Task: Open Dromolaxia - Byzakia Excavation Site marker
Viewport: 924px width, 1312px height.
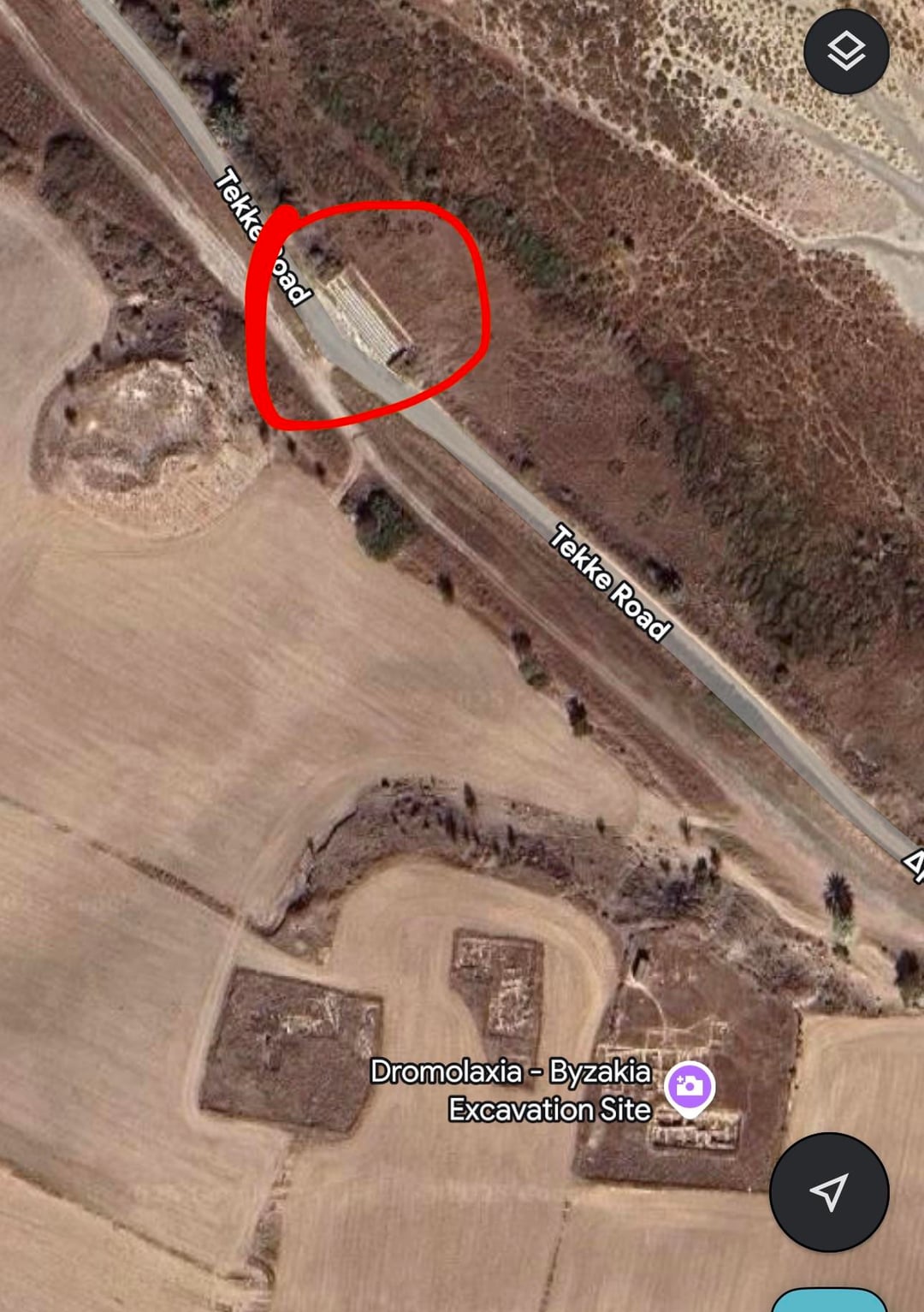Action: tap(690, 1088)
